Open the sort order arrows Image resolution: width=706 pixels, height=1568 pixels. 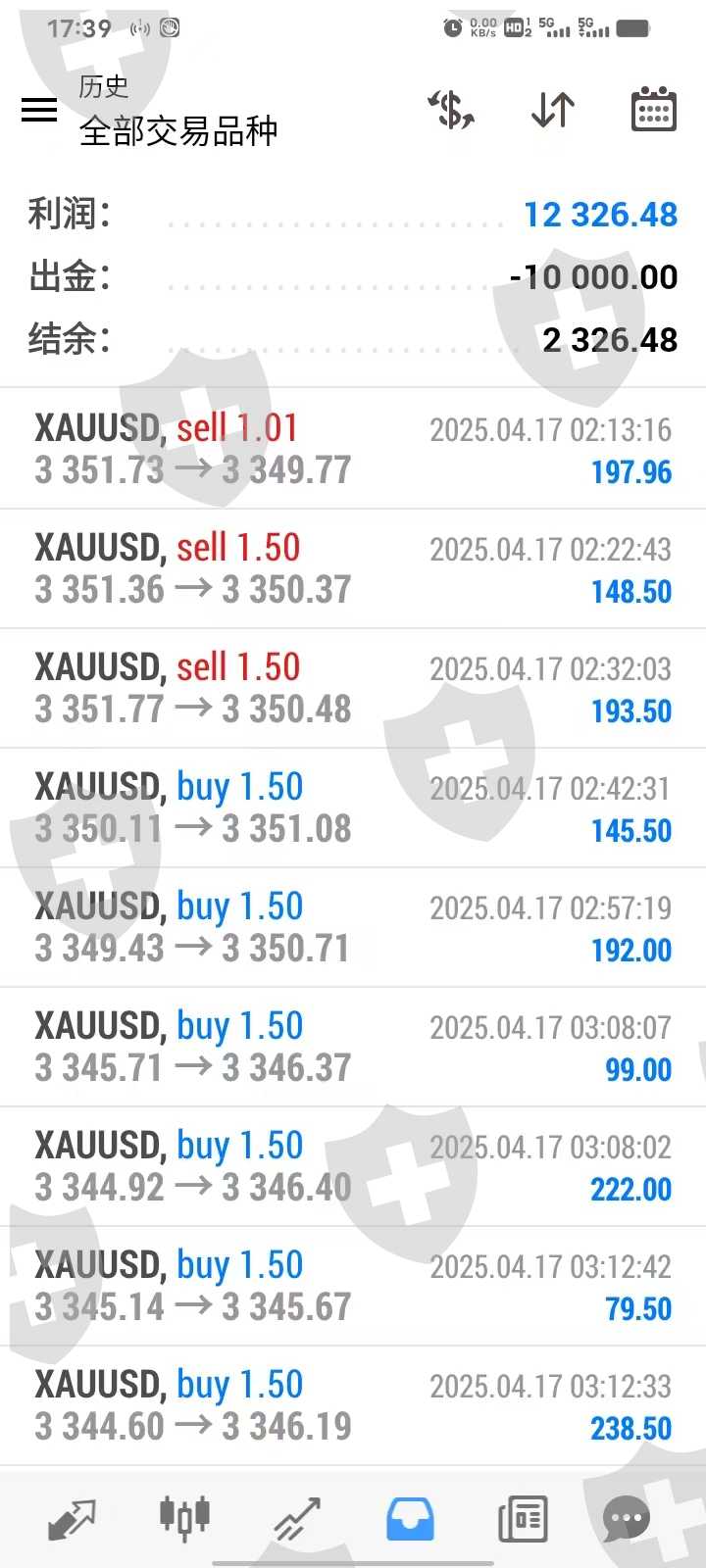point(553,110)
